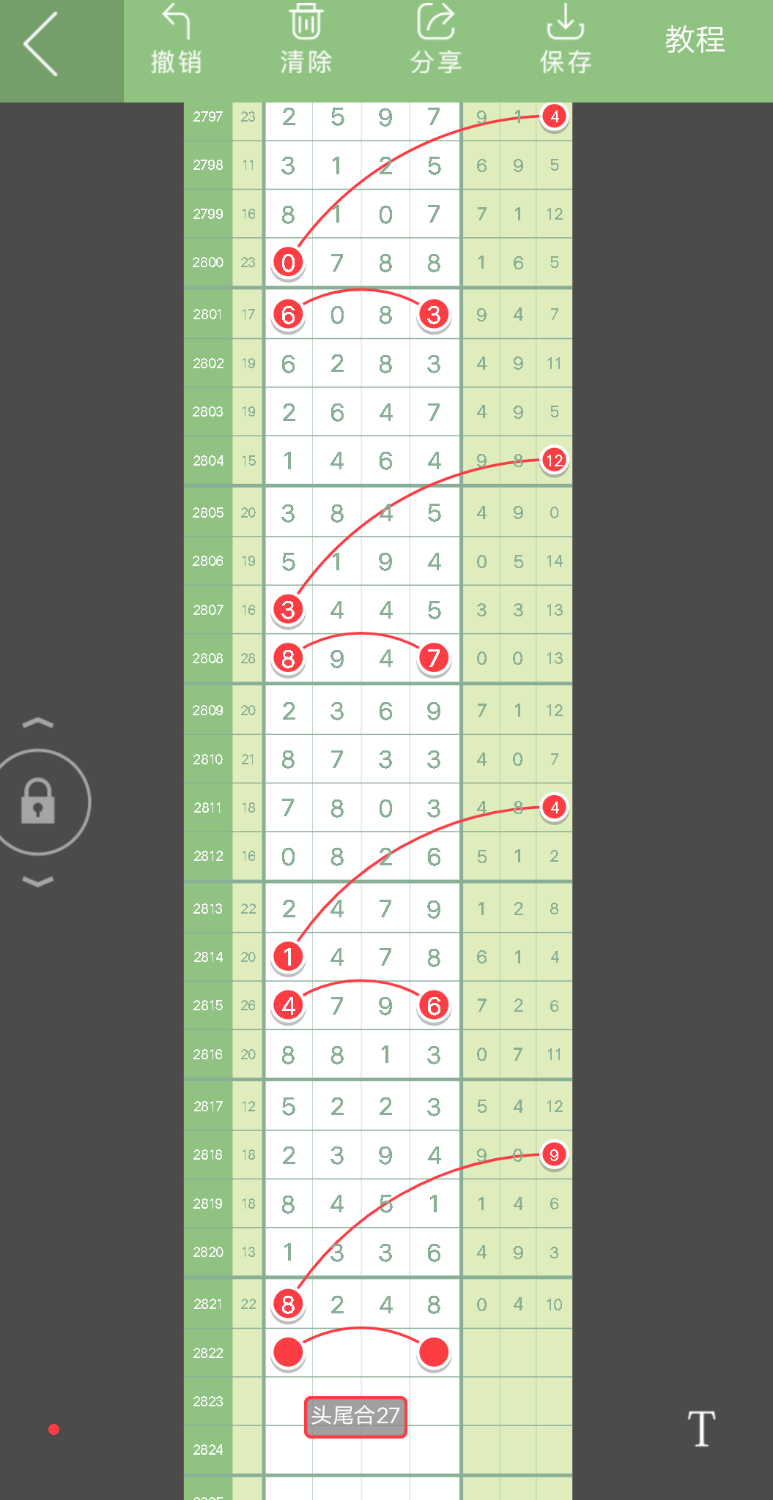Toggle the lock icon on the left
773x1500 pixels.
pos(39,802)
